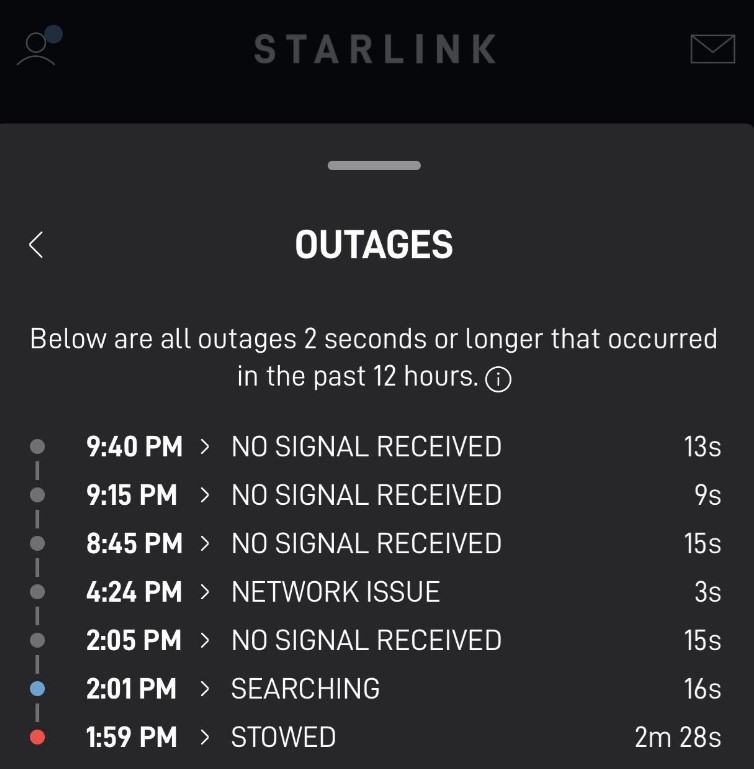754x769 pixels.
Task: Select the OUTAGES page title
Action: click(x=373, y=244)
